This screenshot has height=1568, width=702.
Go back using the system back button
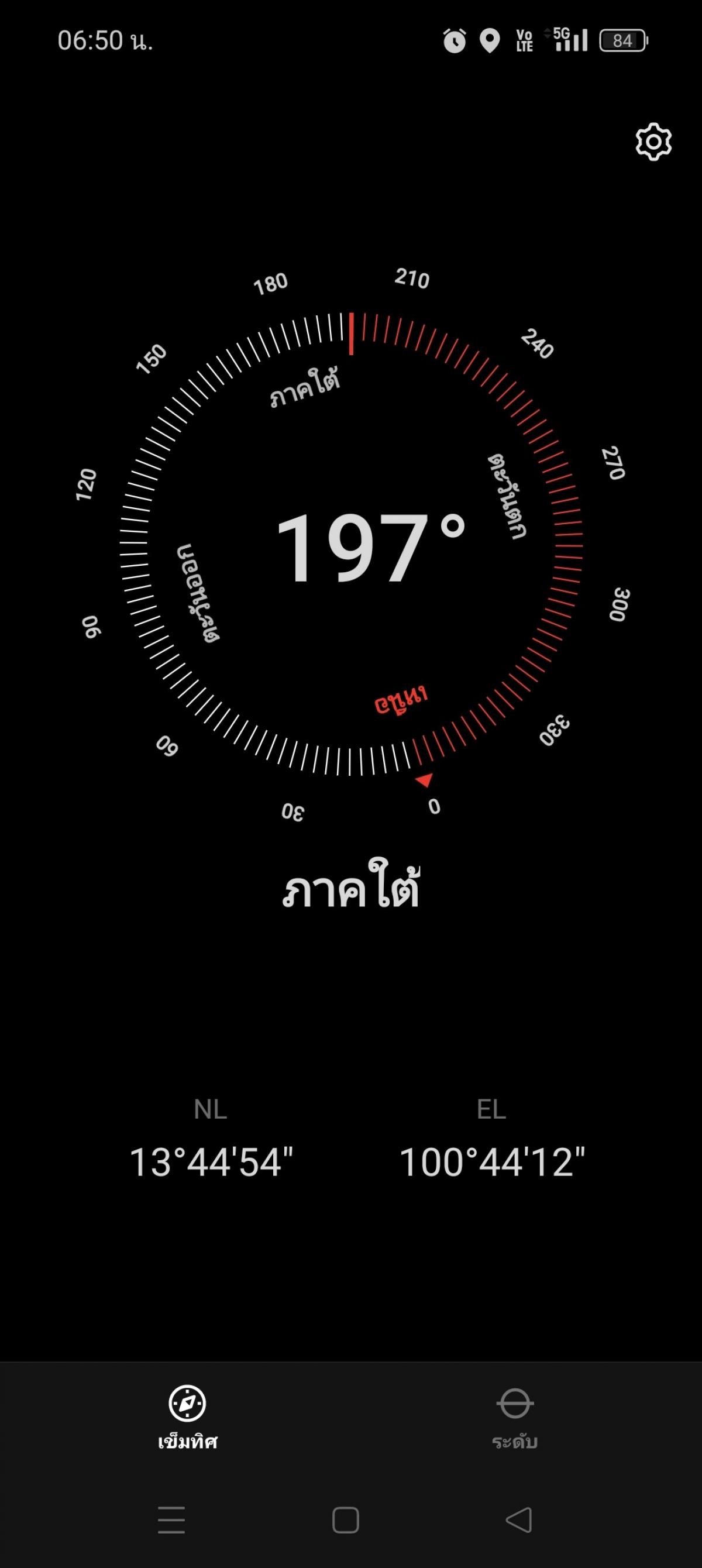pos(519,1520)
